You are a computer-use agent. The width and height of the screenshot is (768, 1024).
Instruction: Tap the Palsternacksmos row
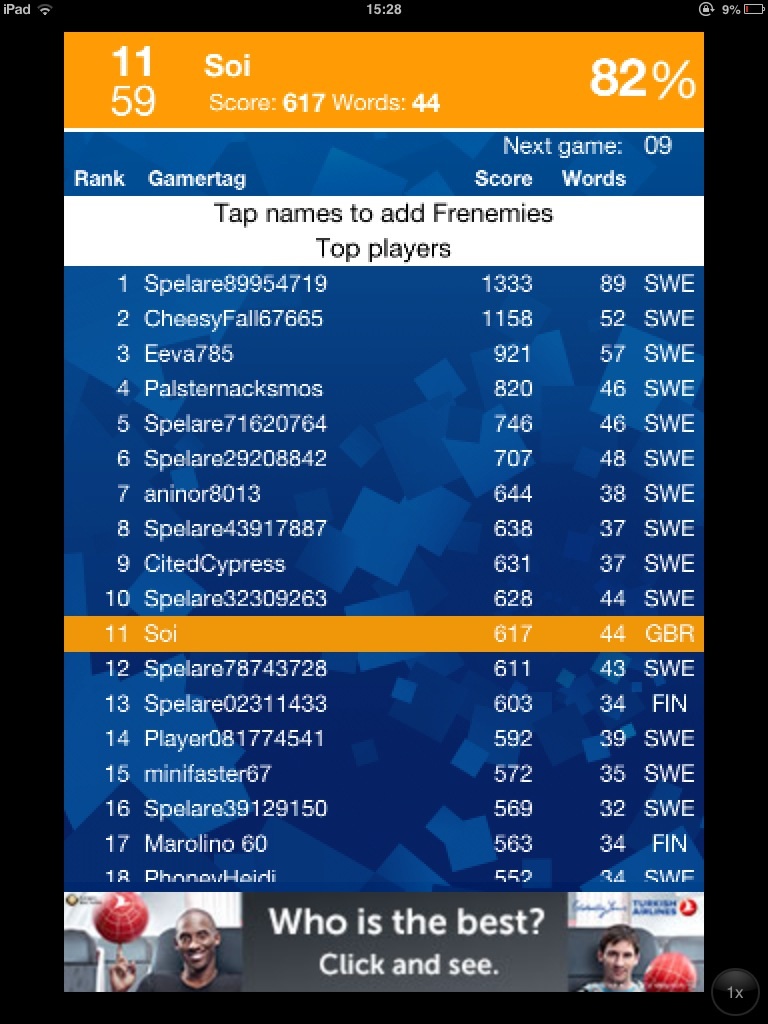[233, 389]
